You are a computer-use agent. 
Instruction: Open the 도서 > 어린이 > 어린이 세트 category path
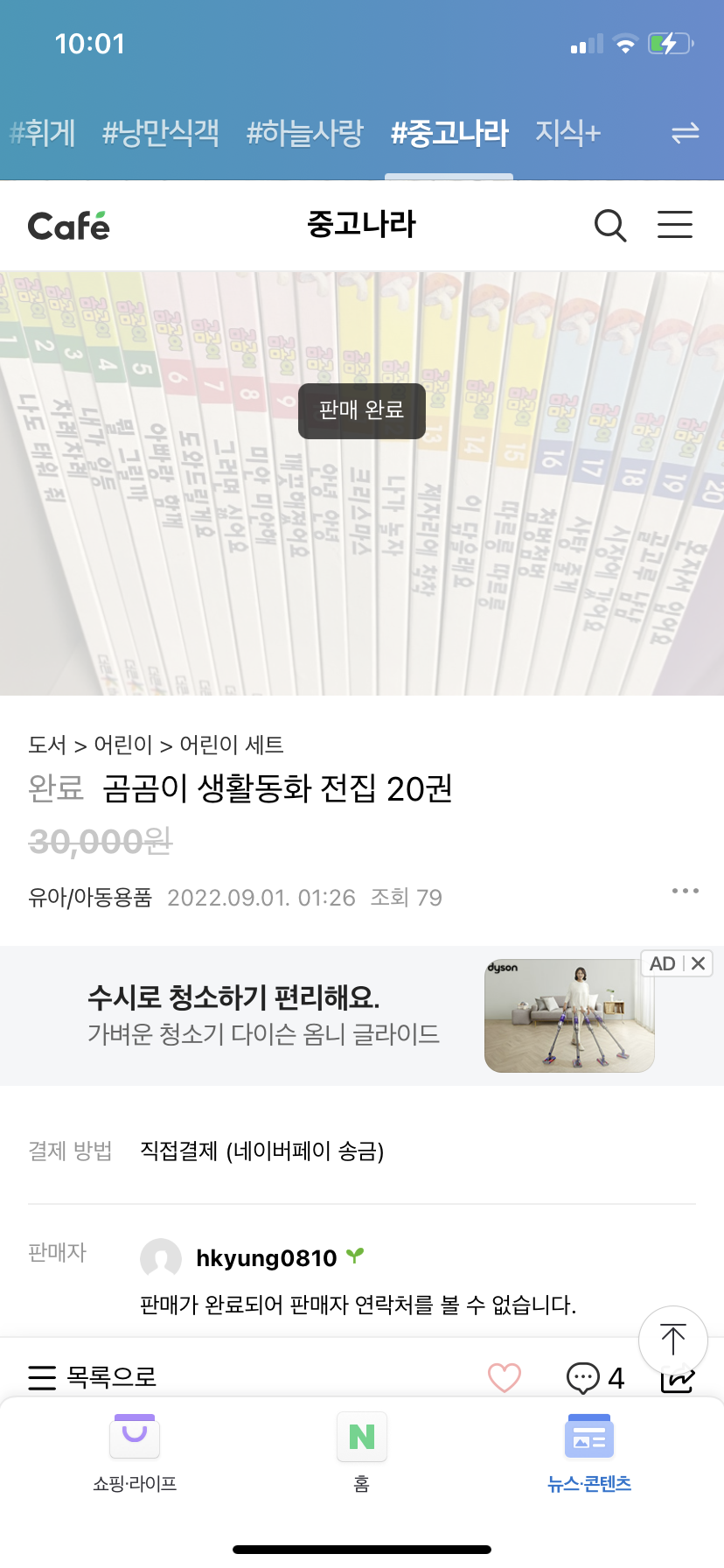(156, 745)
